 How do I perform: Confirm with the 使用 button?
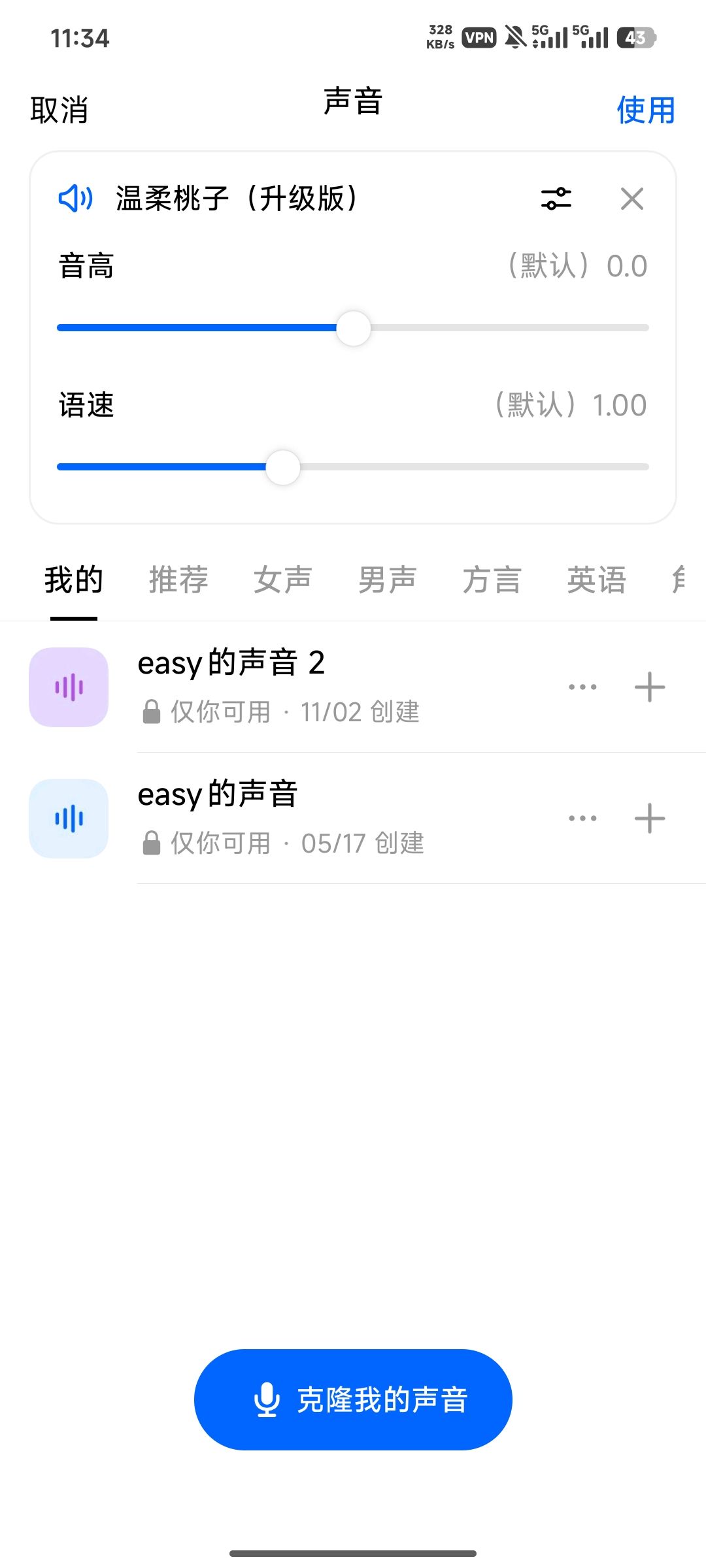645,110
